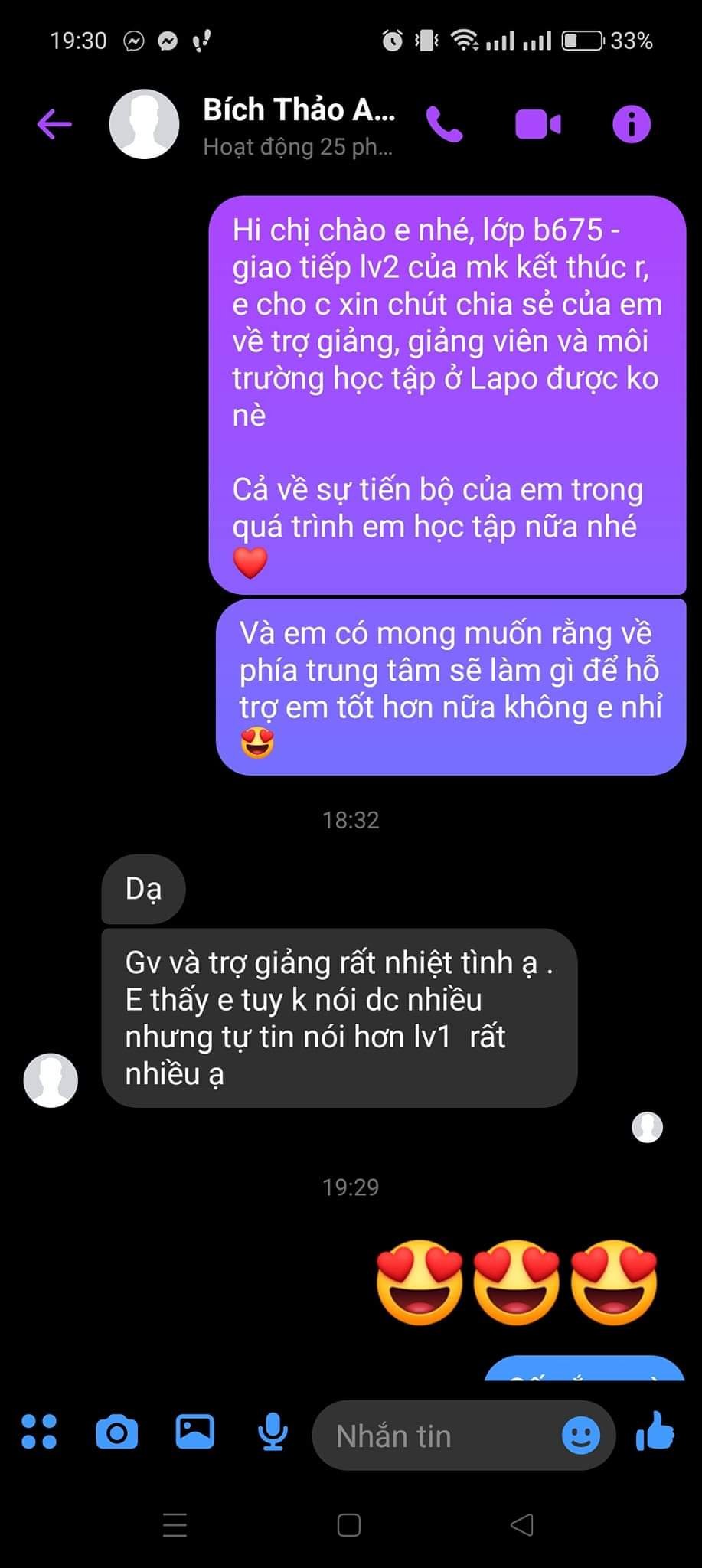Go back from the chat
The width and height of the screenshot is (702, 1568).
click(54, 124)
